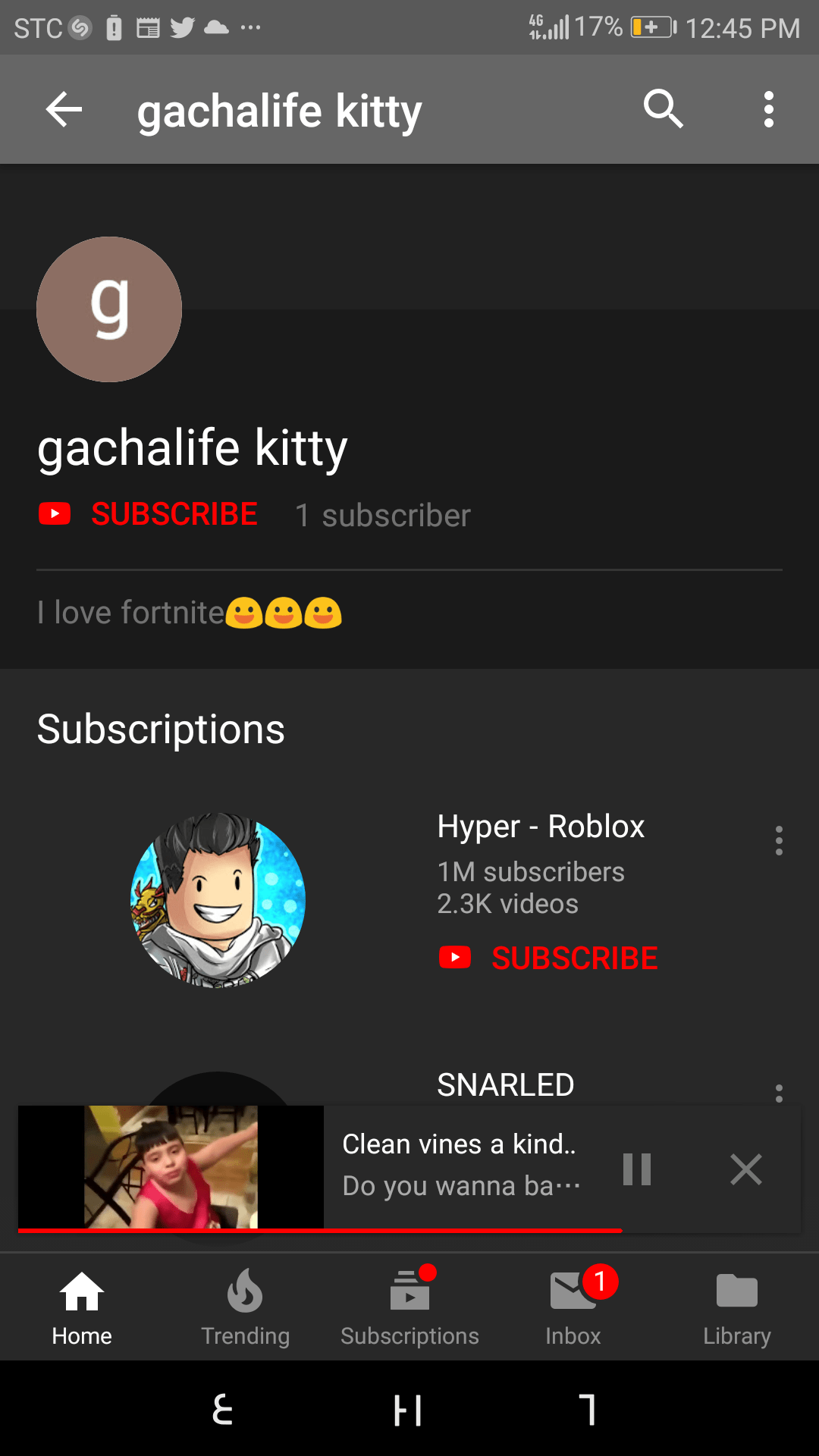
Task: Open the Inbox tab
Action: click(573, 1307)
